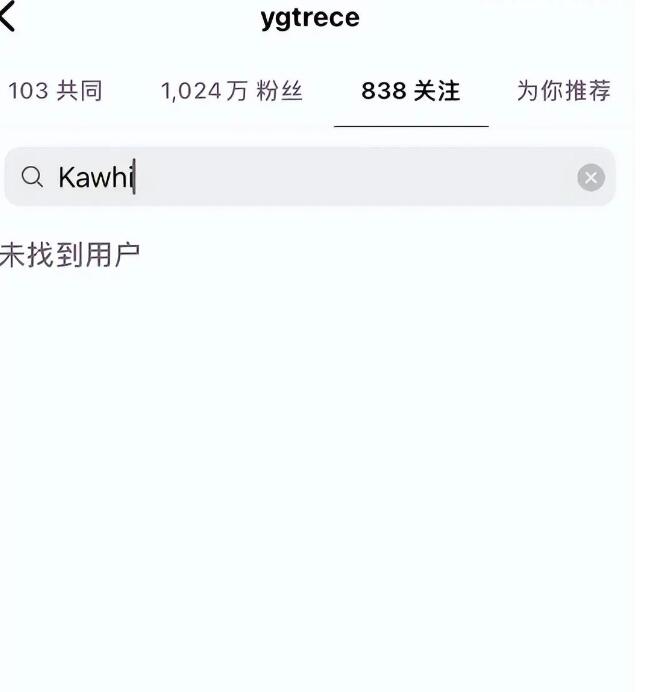645x692 pixels.
Task: Go back using the top-left arrow
Action: pos(8,17)
